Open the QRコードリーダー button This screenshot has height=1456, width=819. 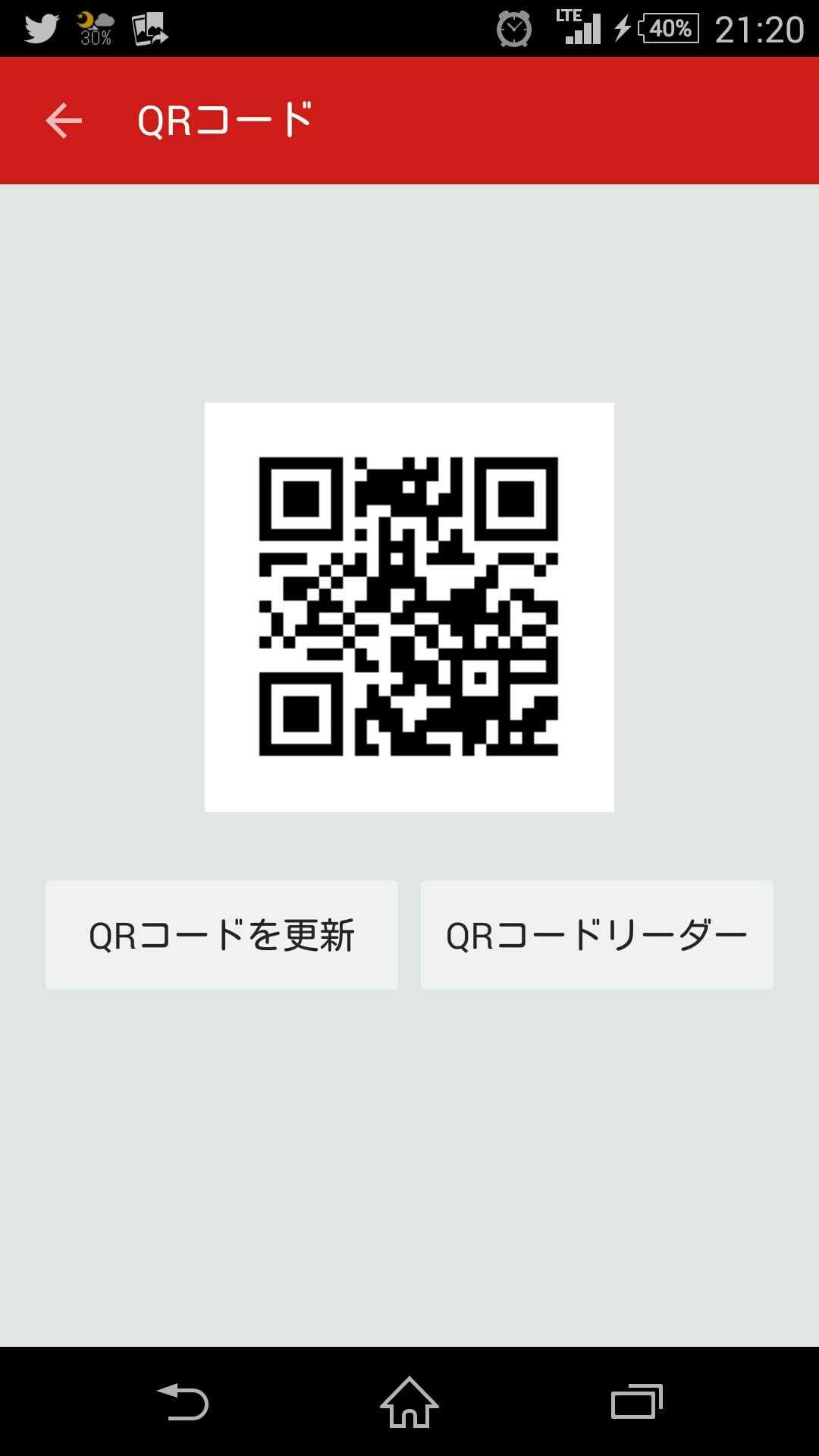coord(598,934)
